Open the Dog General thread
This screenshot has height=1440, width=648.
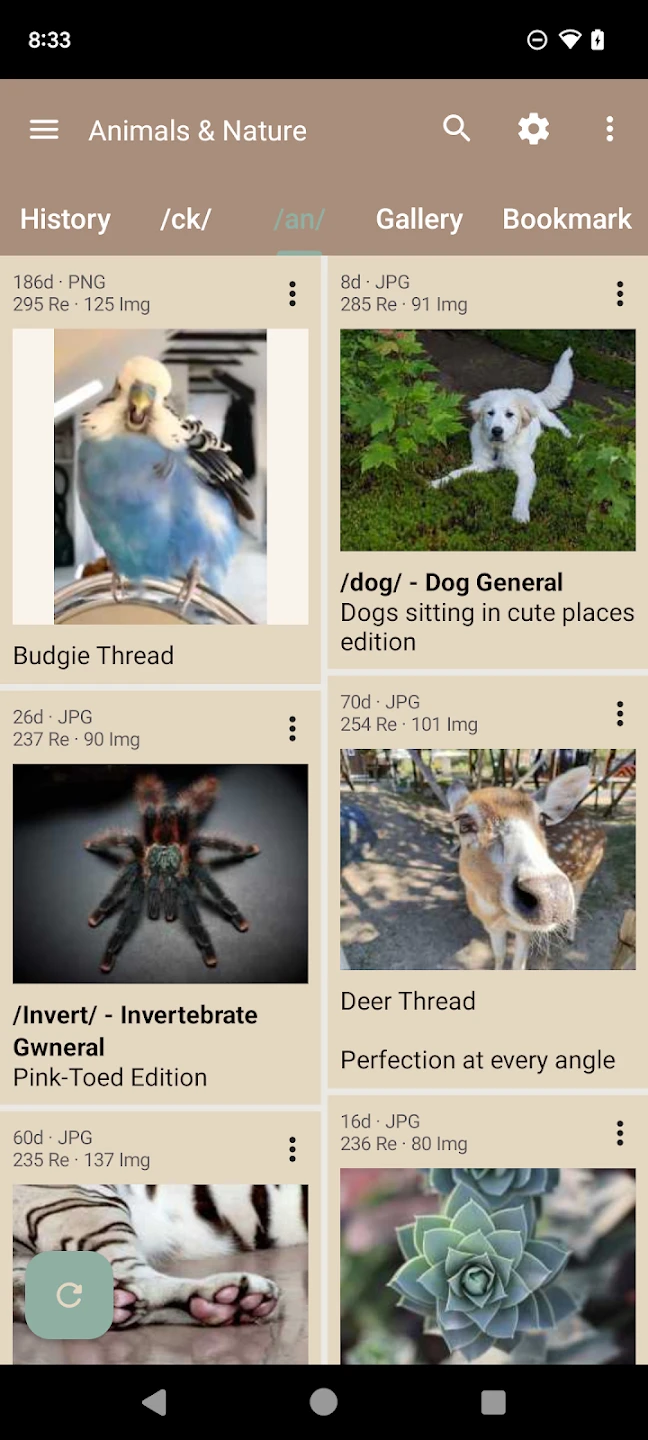[487, 440]
